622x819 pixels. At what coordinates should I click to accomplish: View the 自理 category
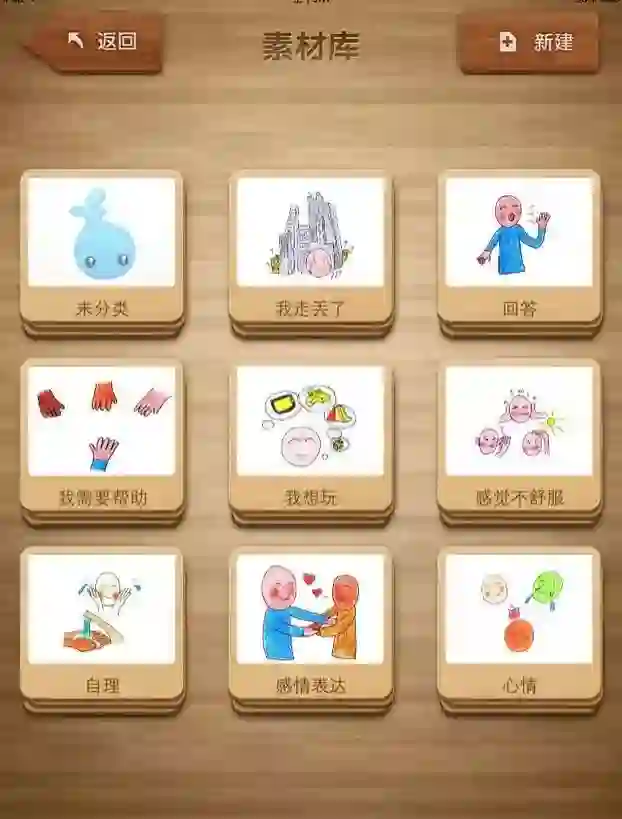[x=102, y=625]
